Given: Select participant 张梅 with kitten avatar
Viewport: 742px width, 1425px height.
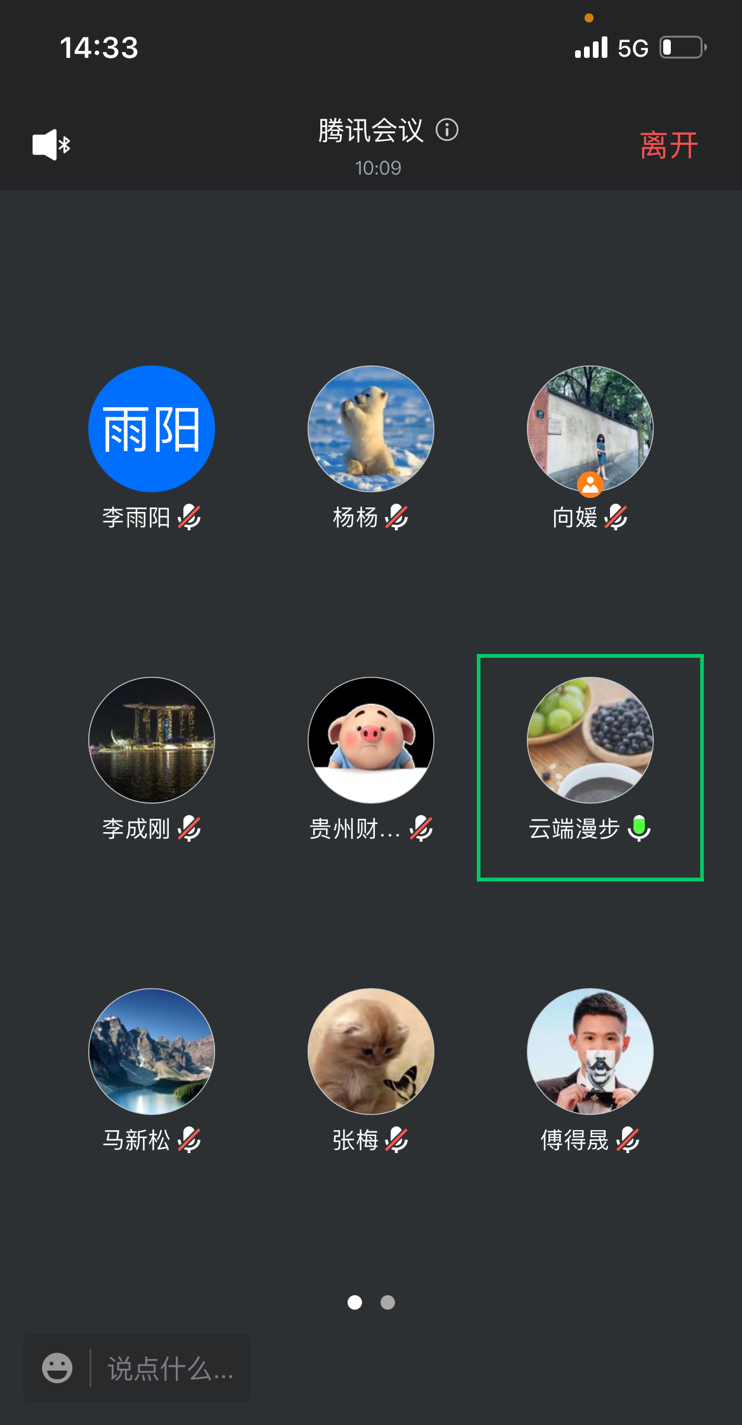Looking at the screenshot, I should click(x=370, y=1051).
